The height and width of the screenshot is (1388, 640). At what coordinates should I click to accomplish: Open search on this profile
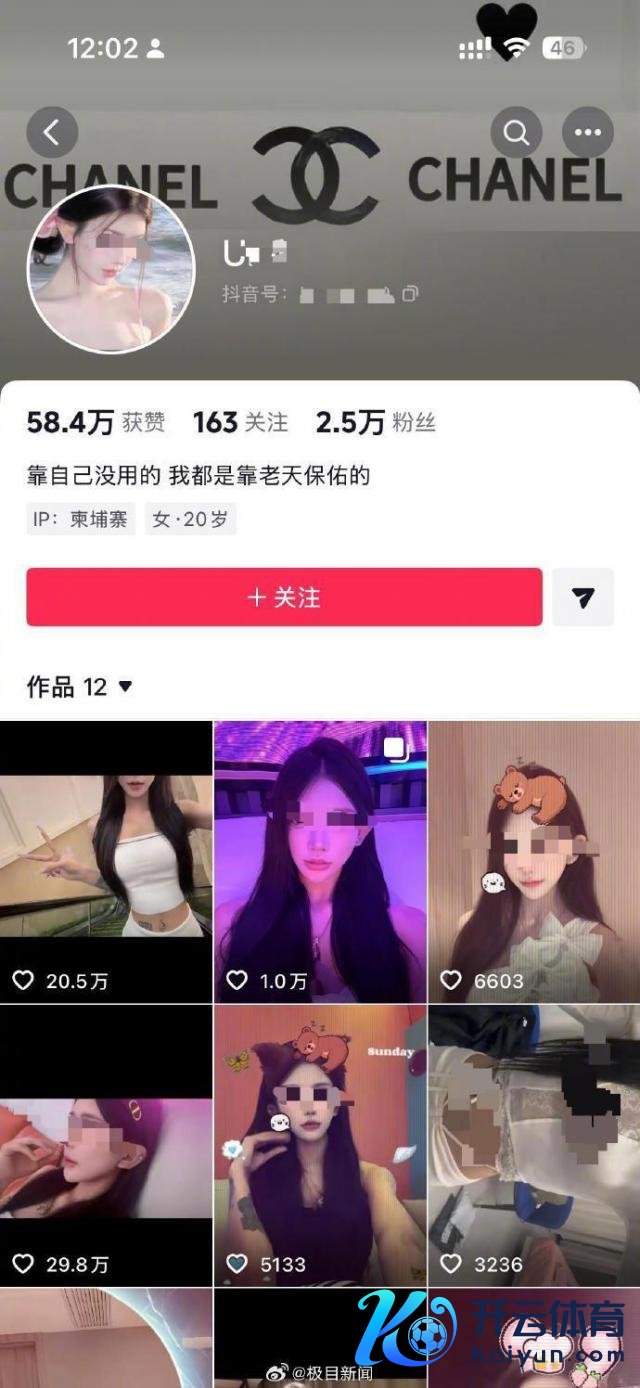click(x=516, y=132)
